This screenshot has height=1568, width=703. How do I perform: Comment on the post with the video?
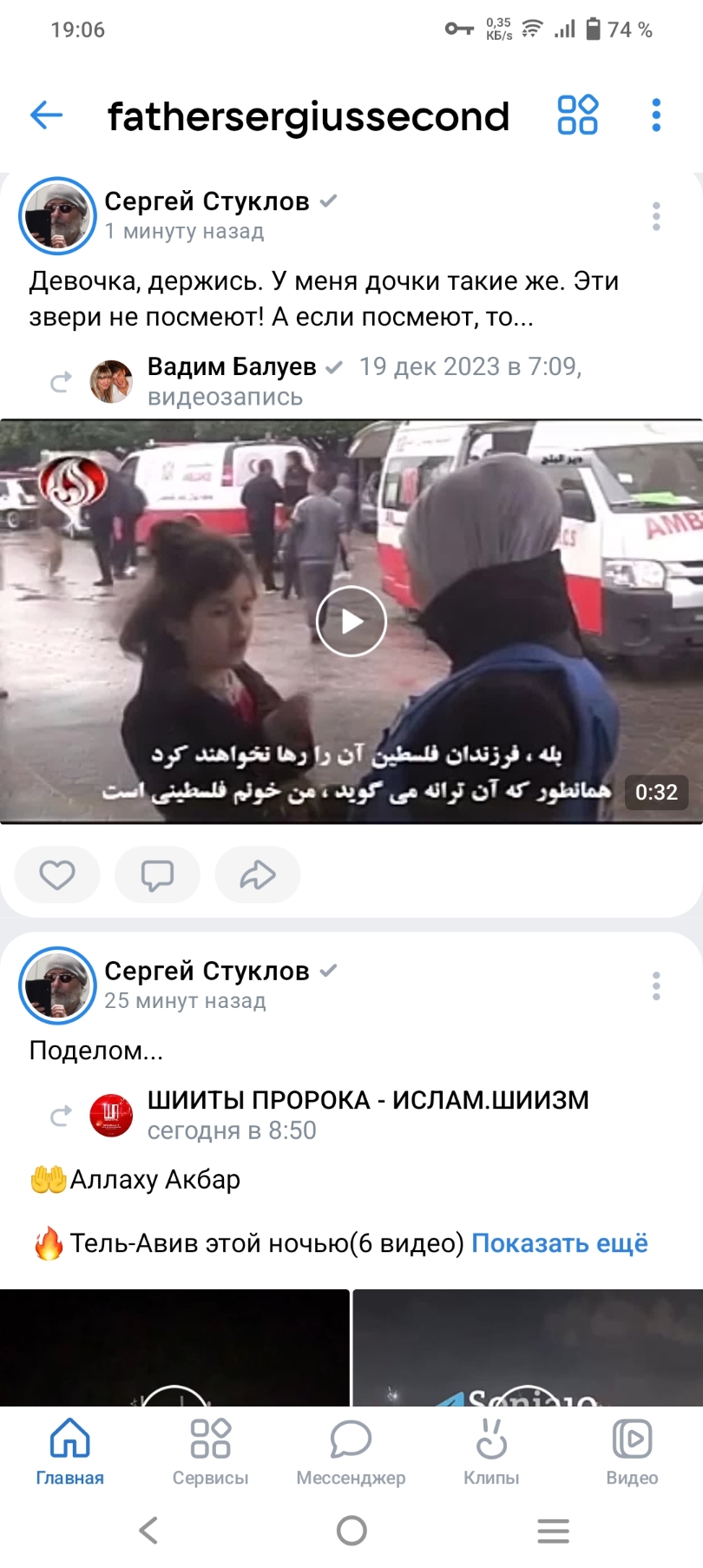click(157, 875)
